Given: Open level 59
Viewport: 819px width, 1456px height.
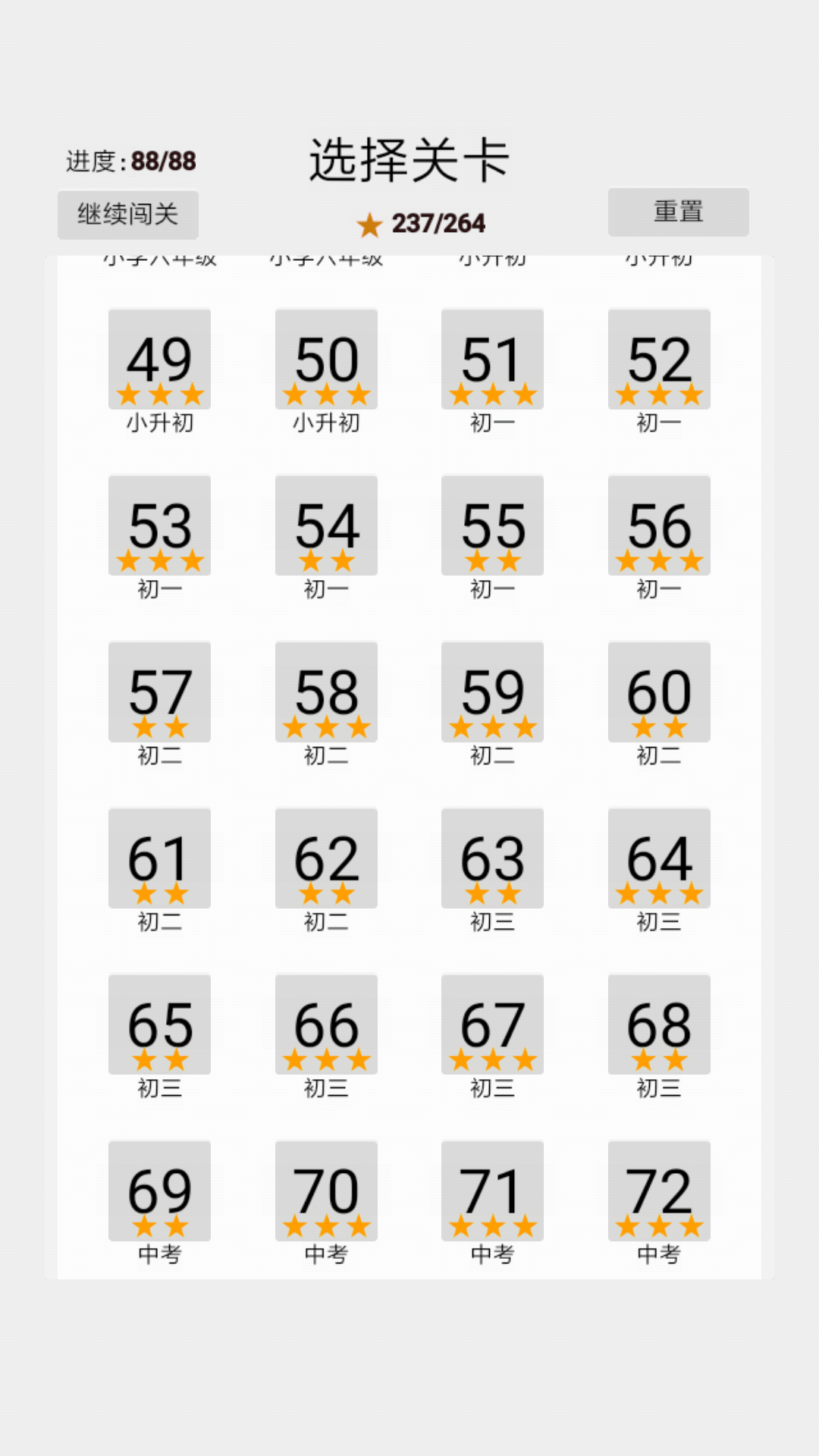Looking at the screenshot, I should tap(492, 692).
